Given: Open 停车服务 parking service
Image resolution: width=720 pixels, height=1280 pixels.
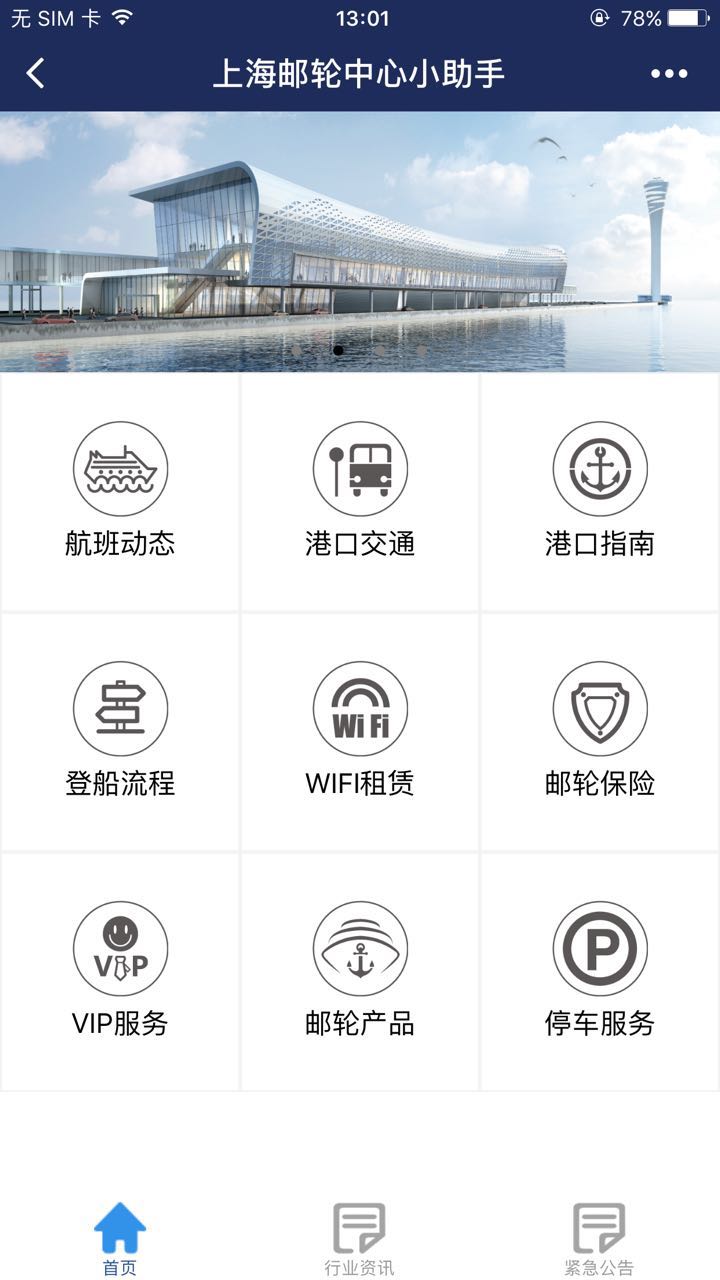Looking at the screenshot, I should point(600,972).
